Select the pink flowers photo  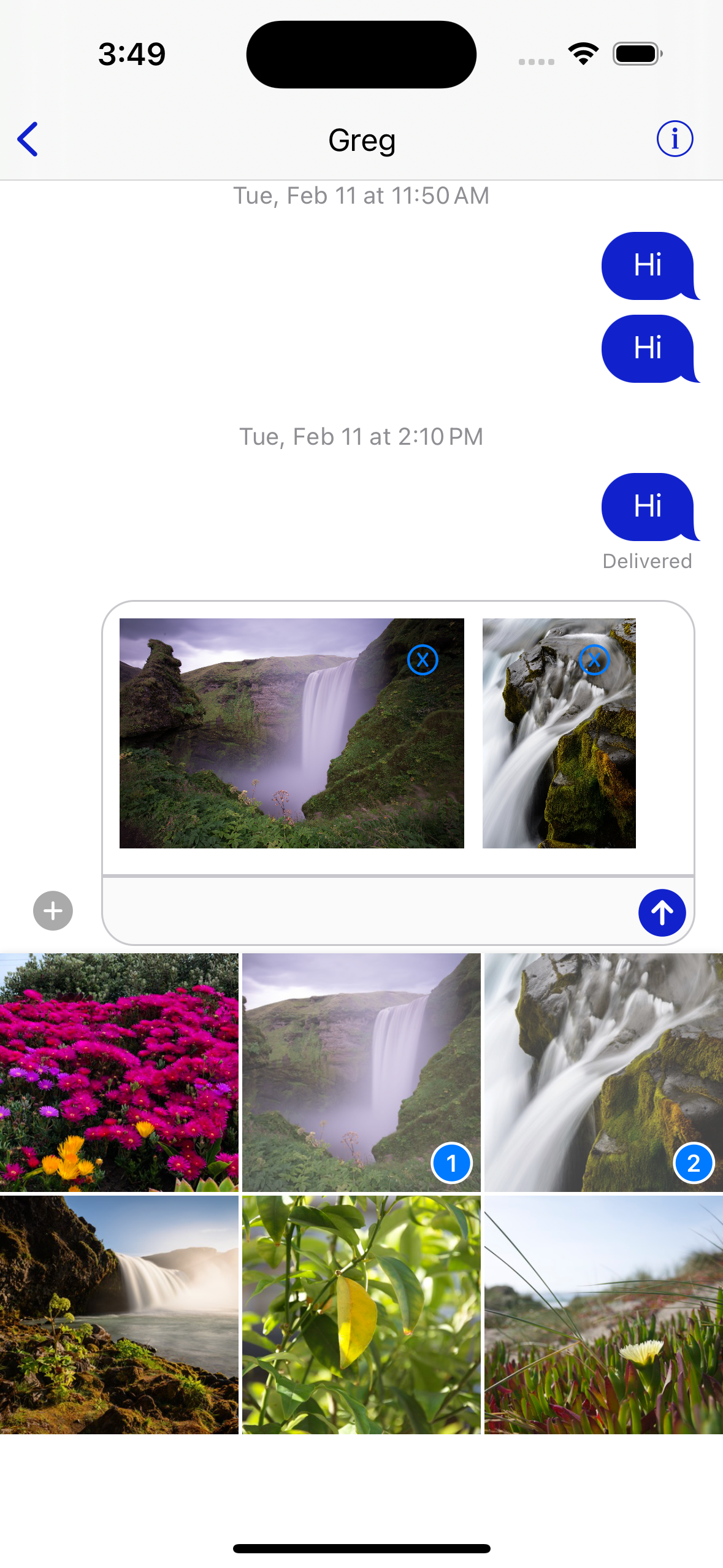click(x=119, y=1072)
